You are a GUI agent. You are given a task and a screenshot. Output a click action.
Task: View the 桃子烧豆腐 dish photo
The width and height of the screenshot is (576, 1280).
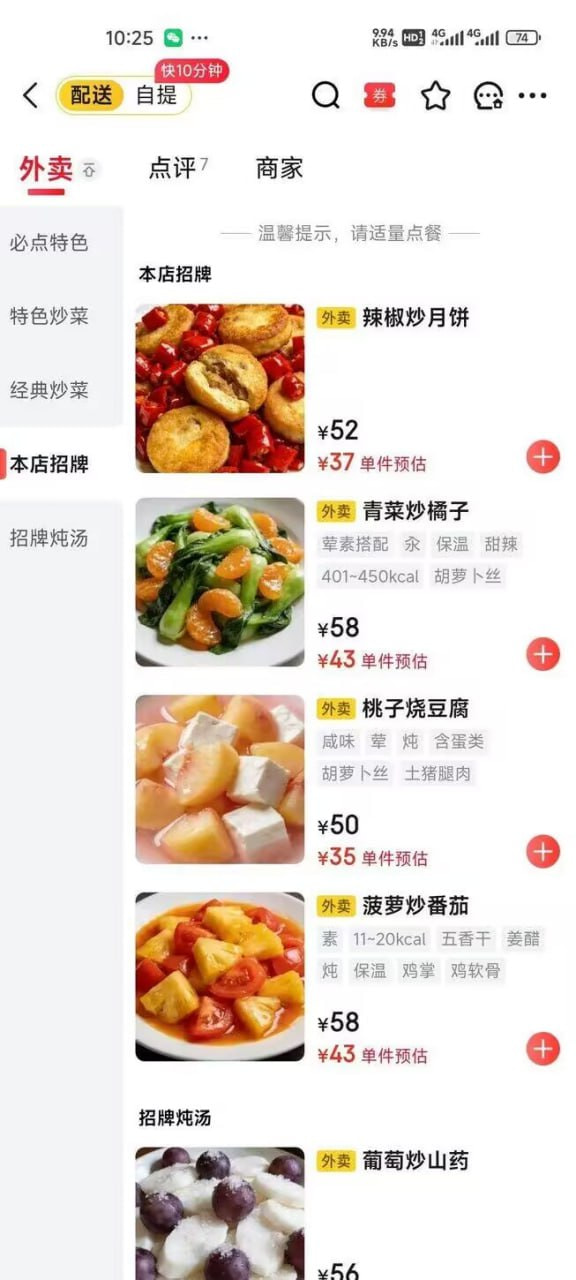tap(220, 779)
